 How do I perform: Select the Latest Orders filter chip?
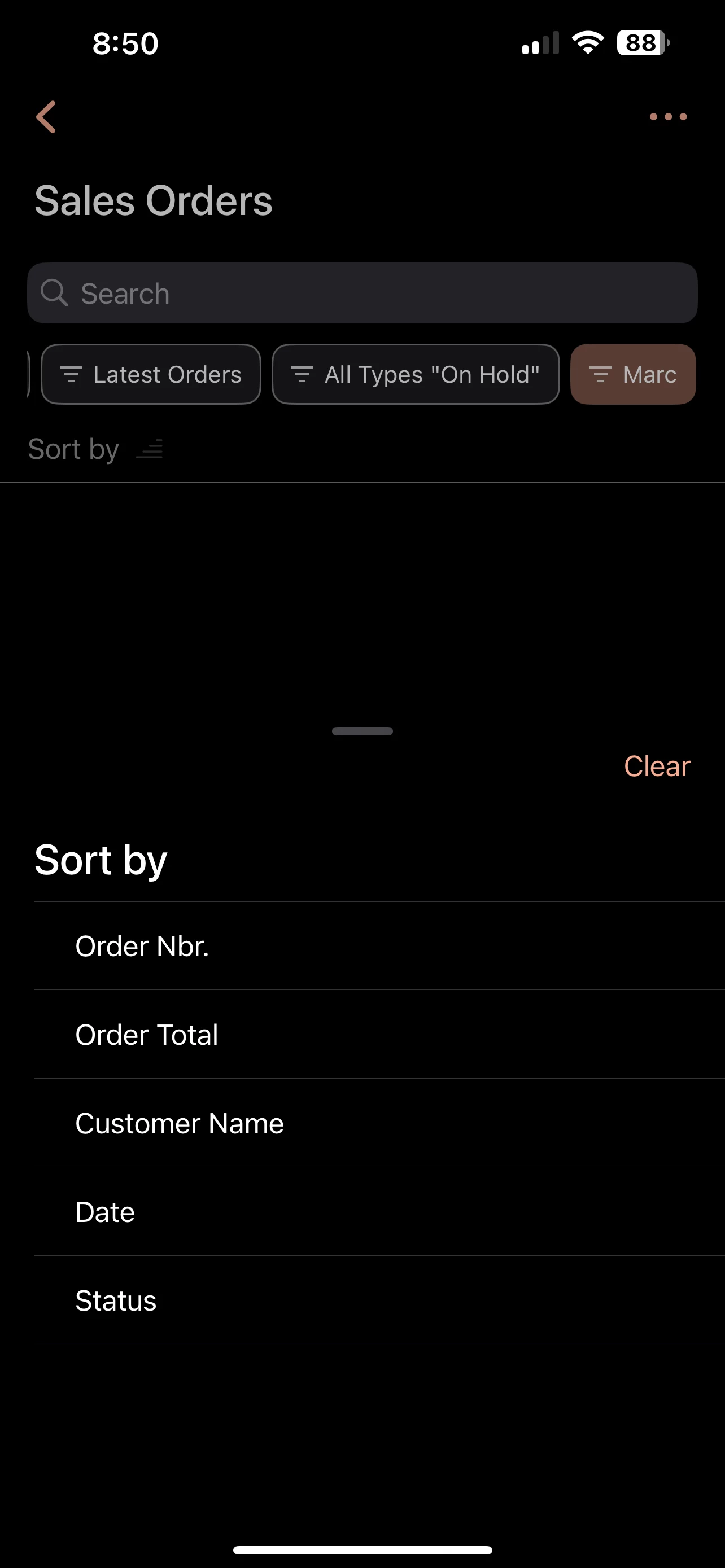(x=151, y=374)
